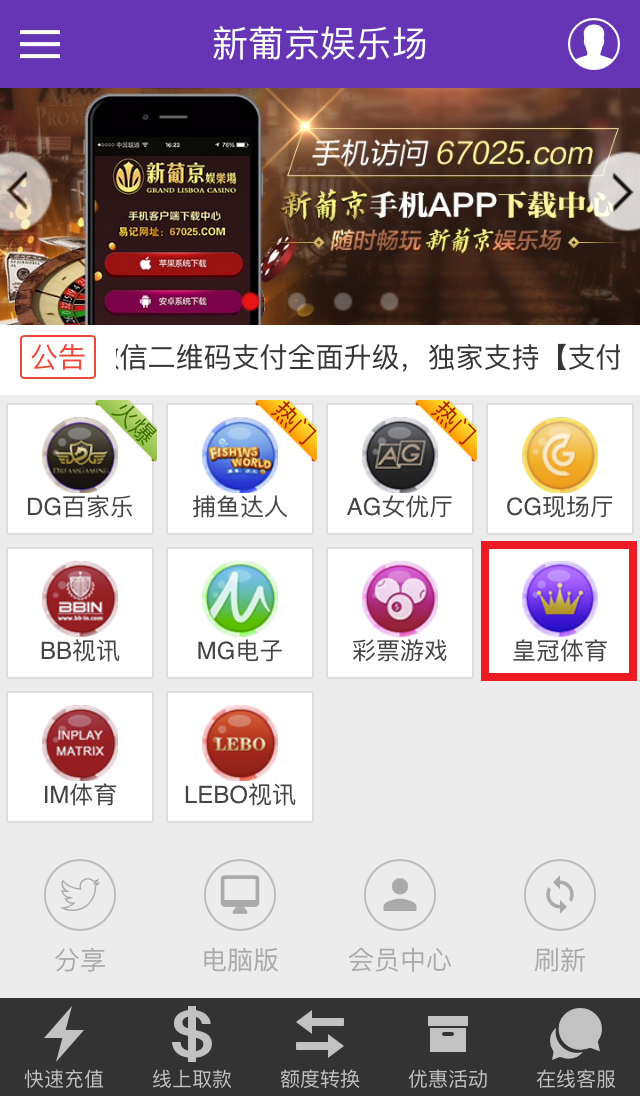Tap 刷新 to refresh
This screenshot has width=640, height=1096.
[560, 914]
